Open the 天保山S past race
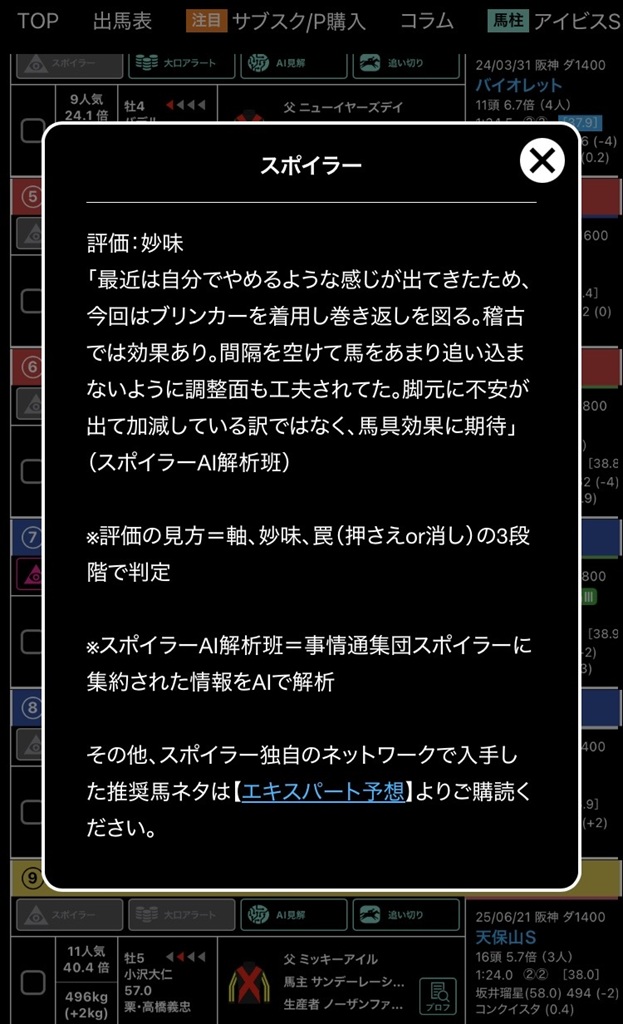Image resolution: width=623 pixels, height=1024 pixels. coord(508,939)
